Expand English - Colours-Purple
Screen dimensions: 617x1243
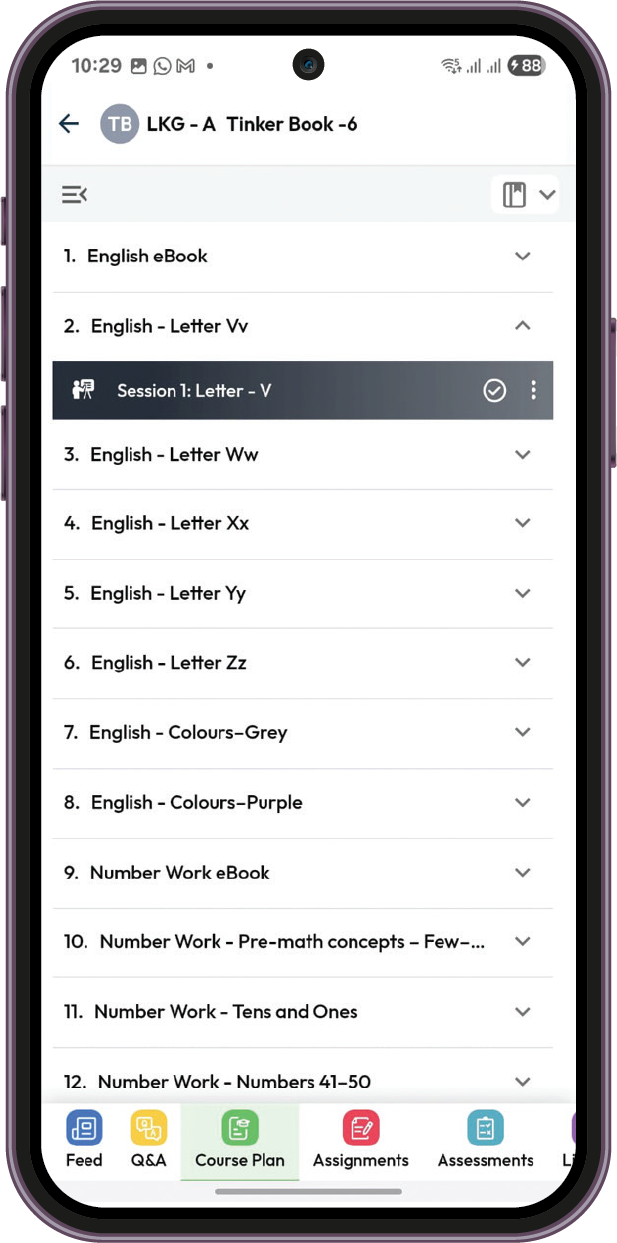tap(522, 802)
